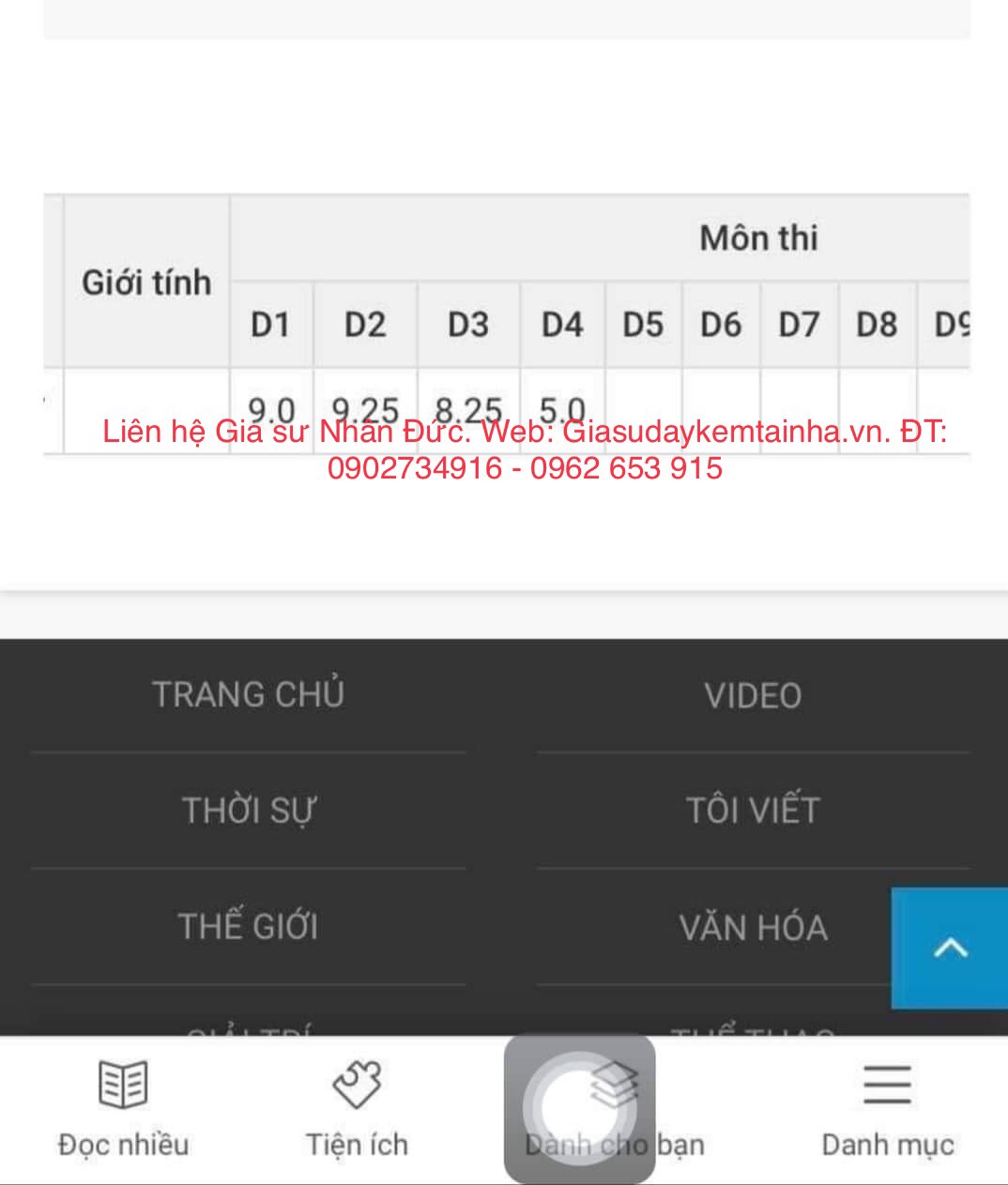Image resolution: width=1008 pixels, height=1185 pixels.
Task: Select the THỜI SỰ footer item
Action: coord(249,808)
